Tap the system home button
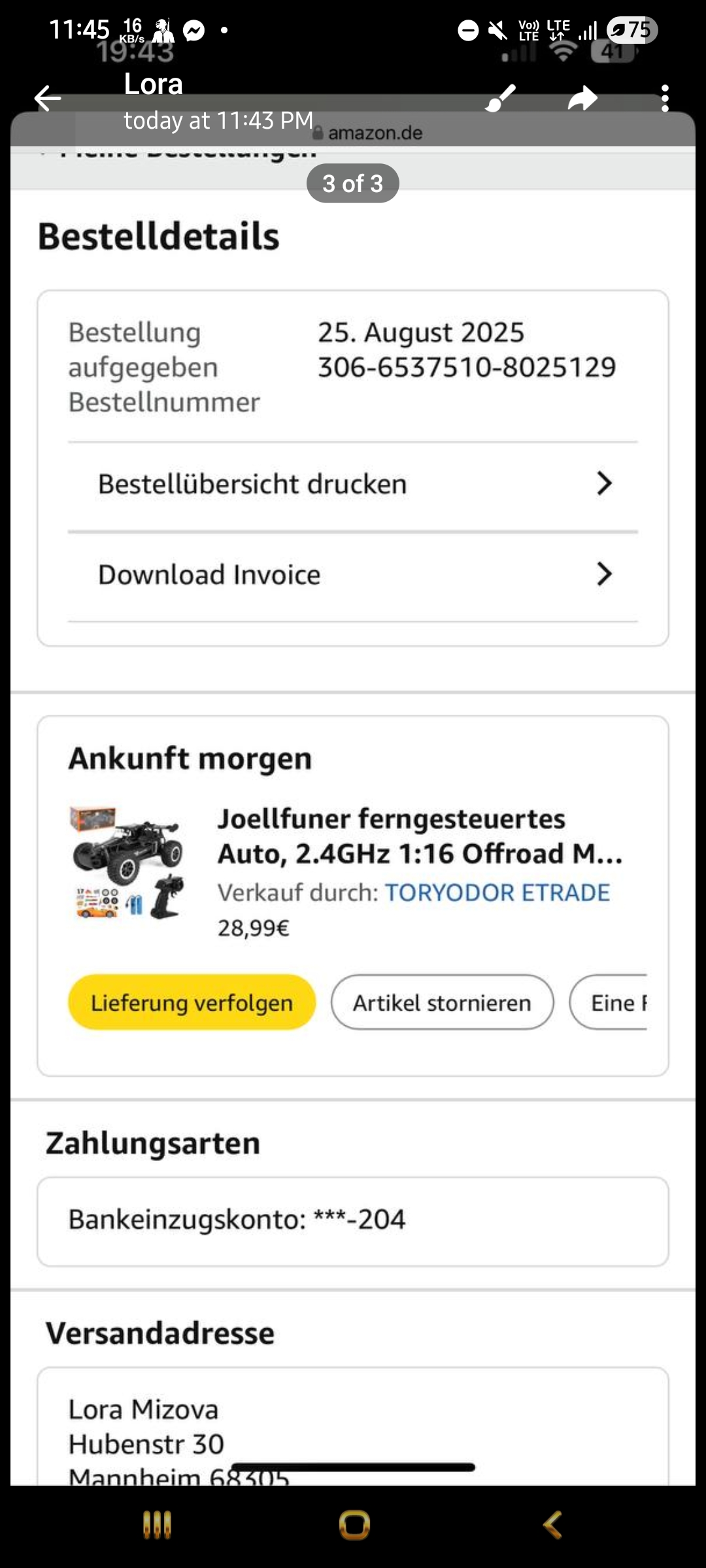This screenshot has height=1568, width=706. point(354,1526)
